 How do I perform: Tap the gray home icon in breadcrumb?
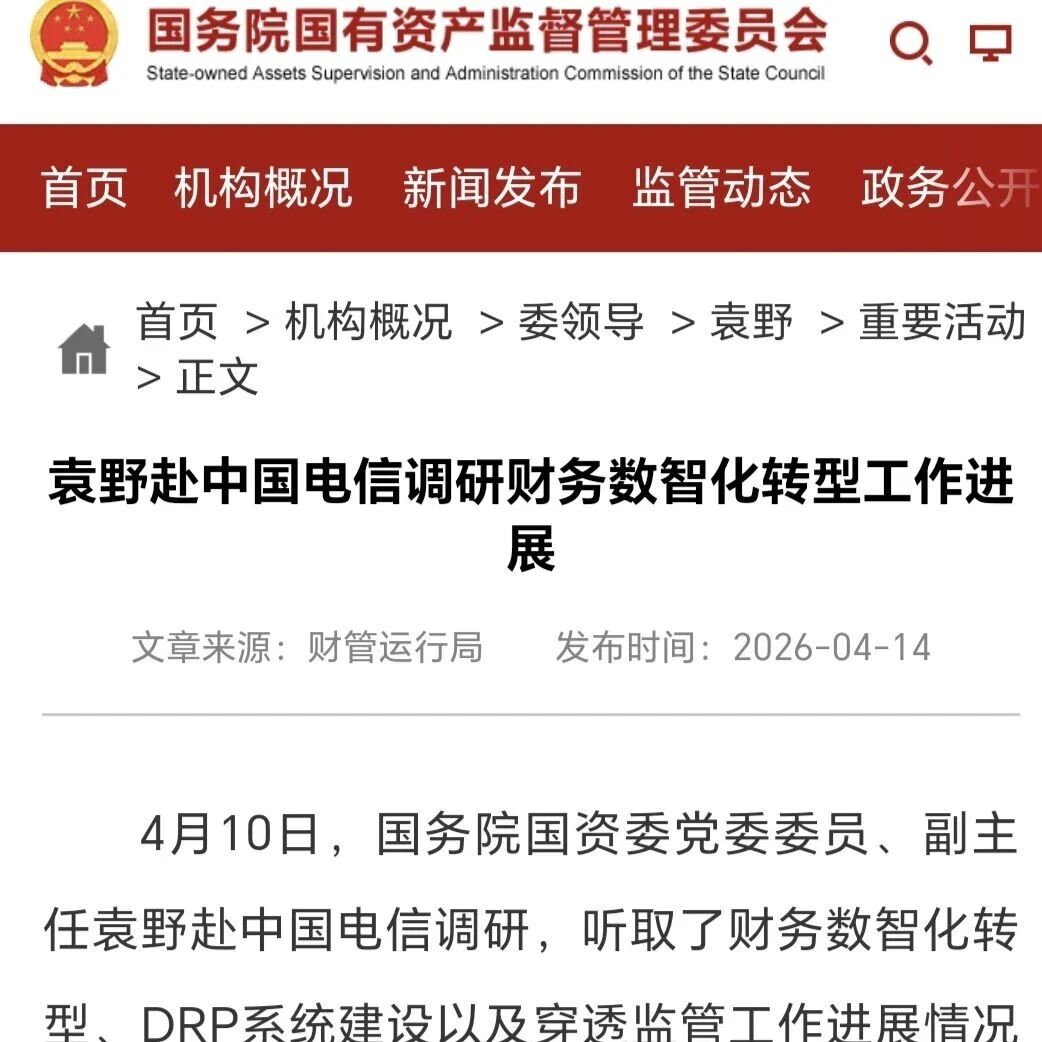point(84,349)
